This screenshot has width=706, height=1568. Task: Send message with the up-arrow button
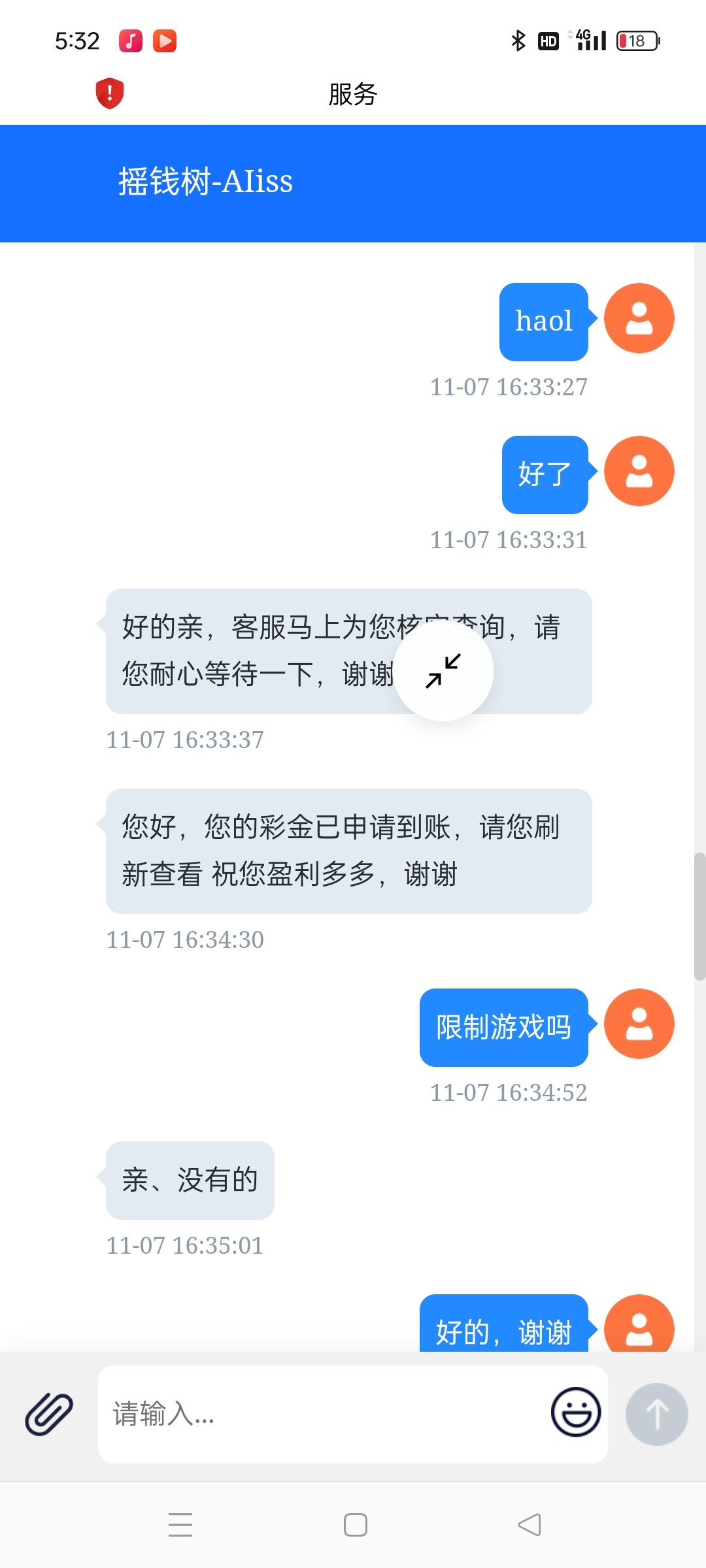656,1414
